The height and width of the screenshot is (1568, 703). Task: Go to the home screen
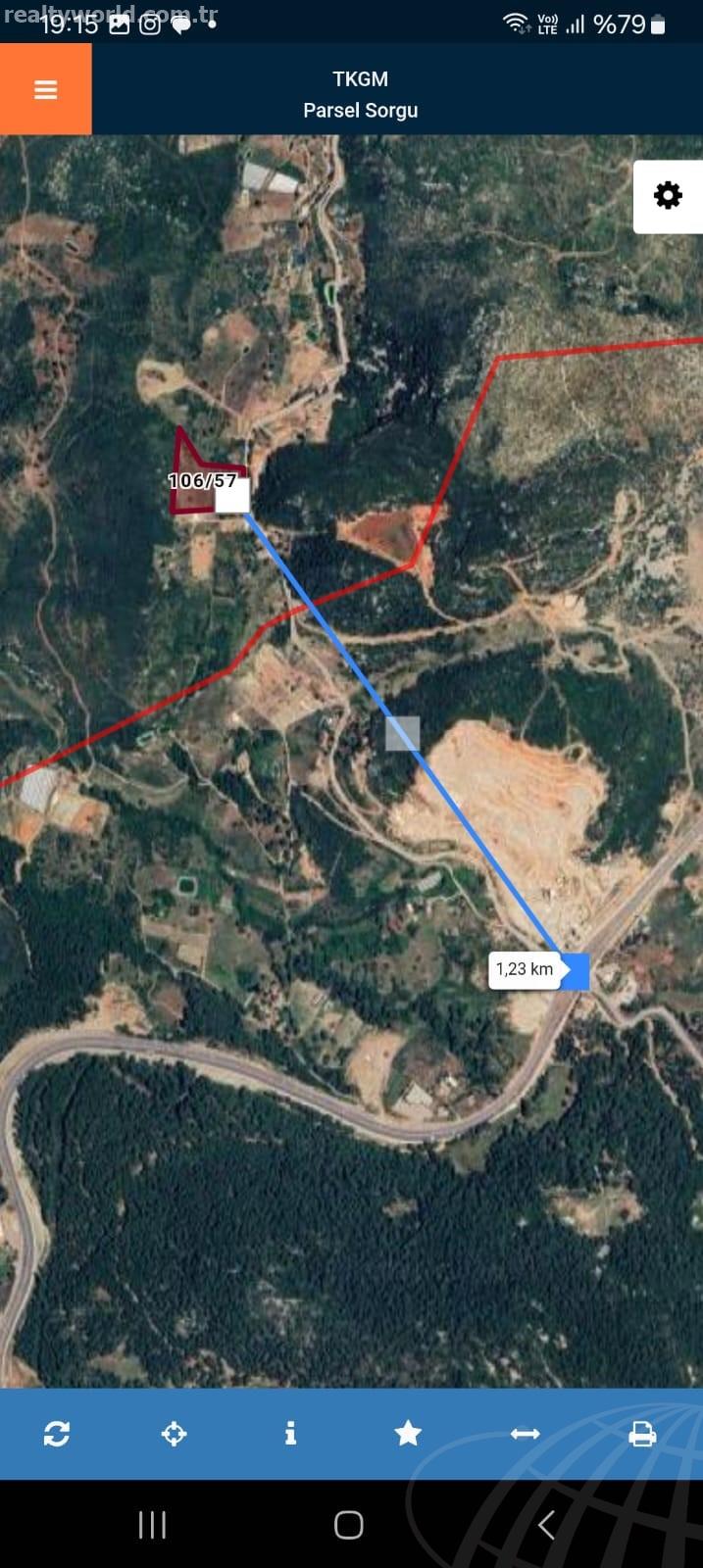[x=349, y=1525]
